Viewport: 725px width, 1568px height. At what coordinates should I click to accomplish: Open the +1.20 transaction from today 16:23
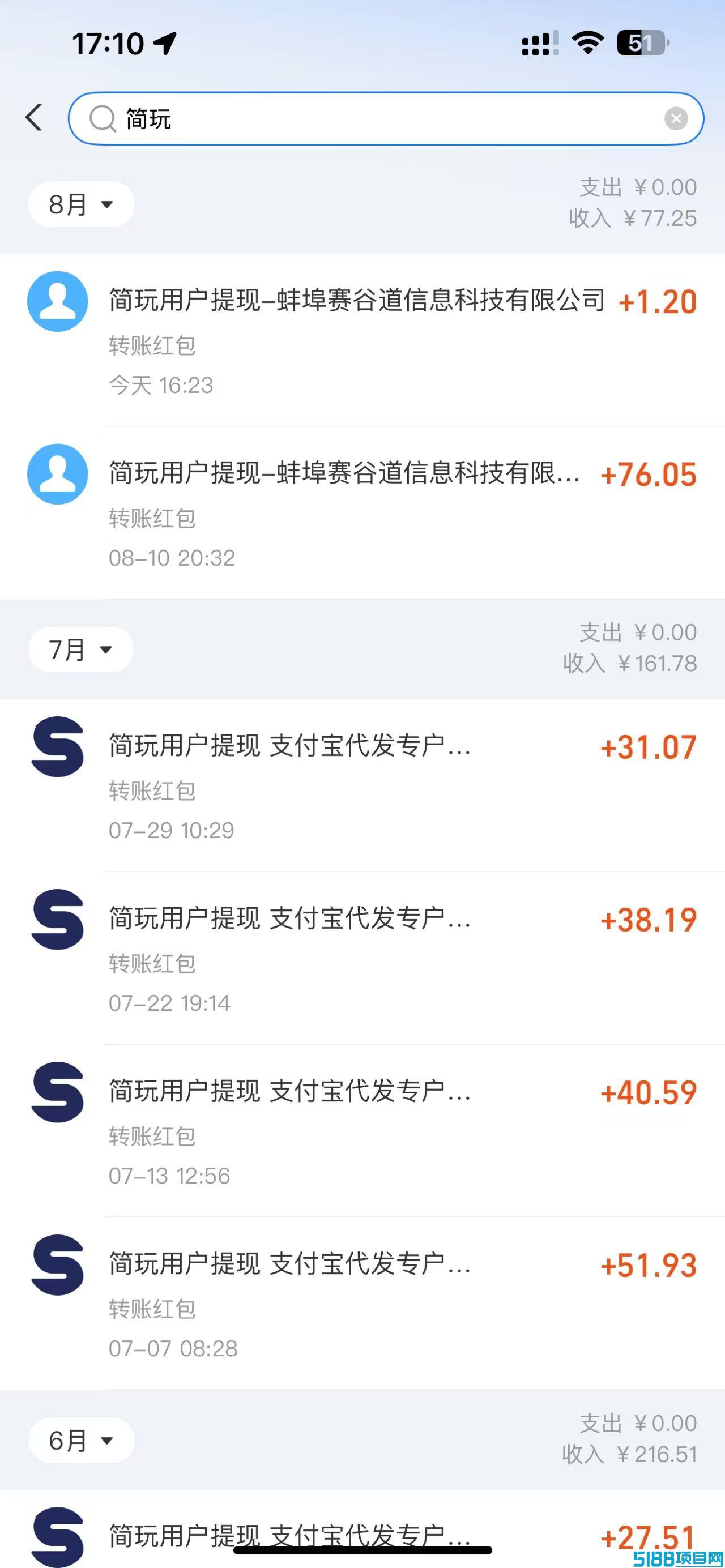(363, 340)
